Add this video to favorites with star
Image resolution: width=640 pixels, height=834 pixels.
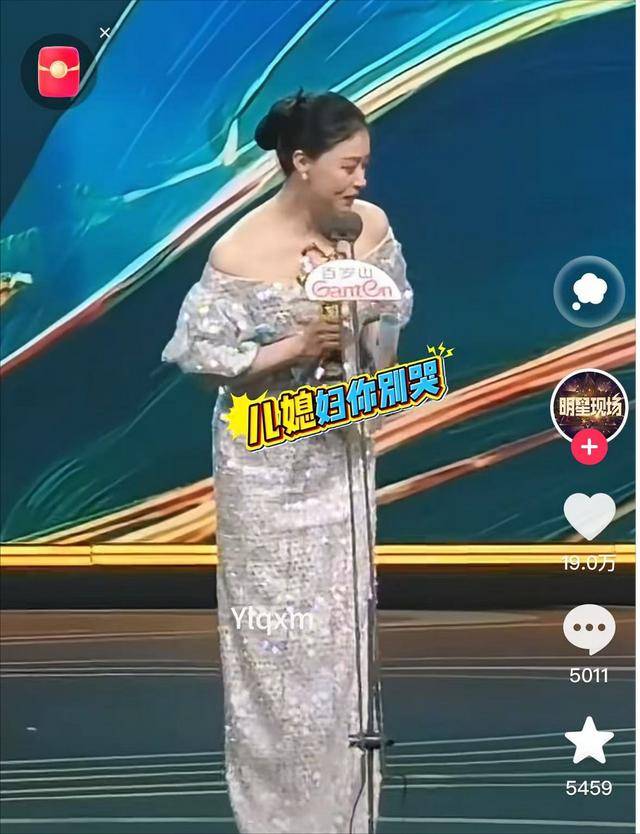click(589, 741)
